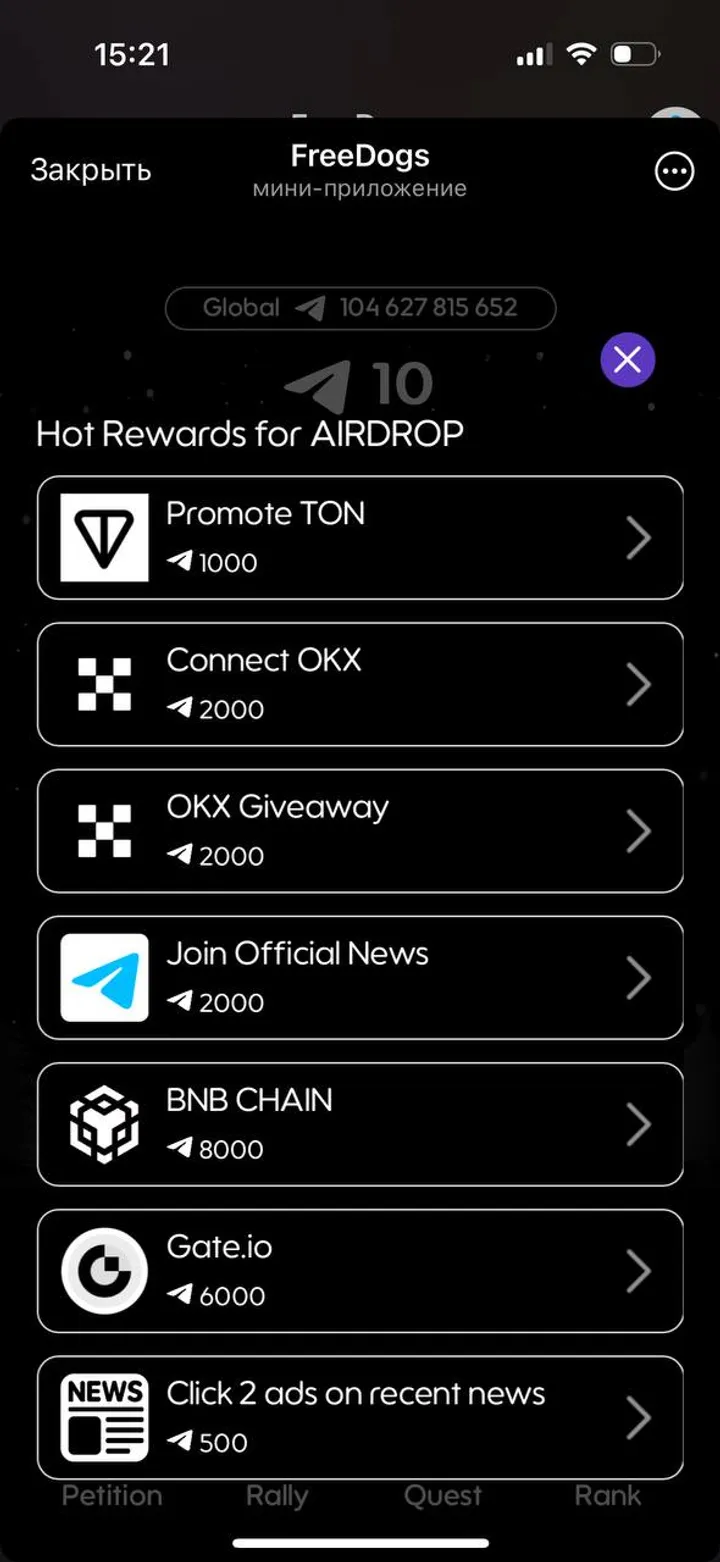This screenshot has width=720, height=1562.
Task: Expand the Promote TON task chevron
Action: [641, 537]
